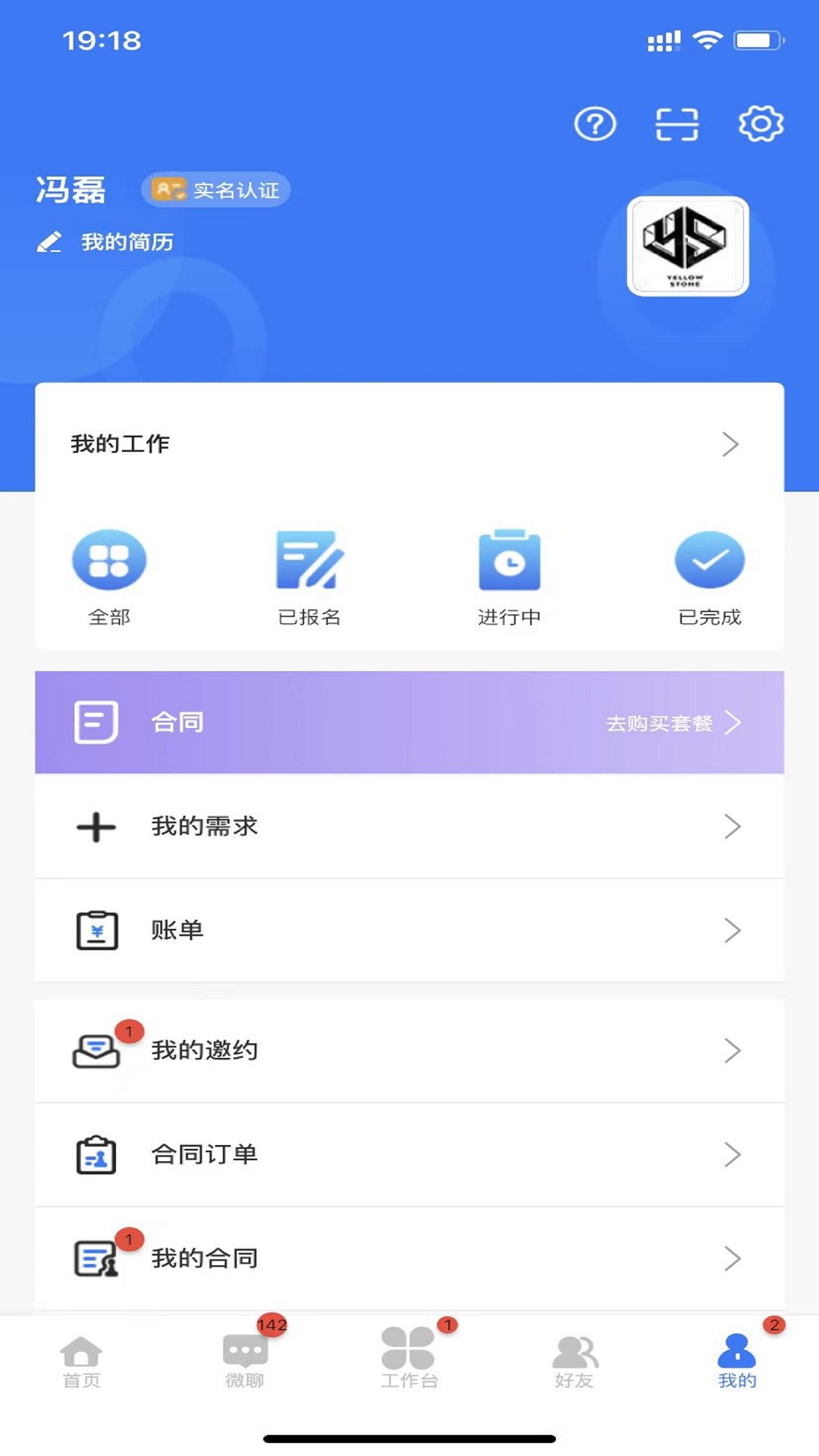819x1456 pixels.
Task: Tap the 实名认证 verified badge
Action: tap(217, 190)
